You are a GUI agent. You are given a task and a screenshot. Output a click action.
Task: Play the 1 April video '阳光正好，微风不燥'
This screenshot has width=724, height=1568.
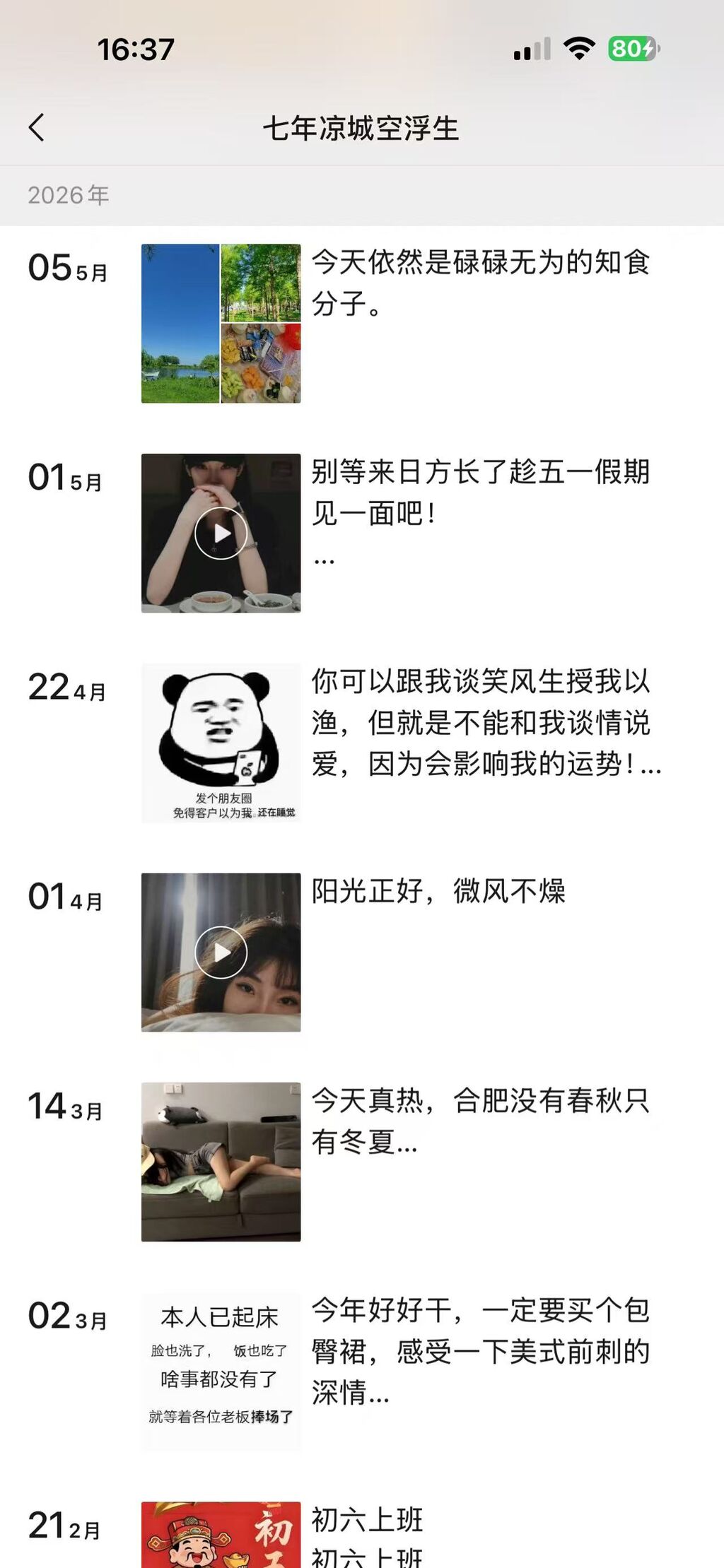point(221,952)
